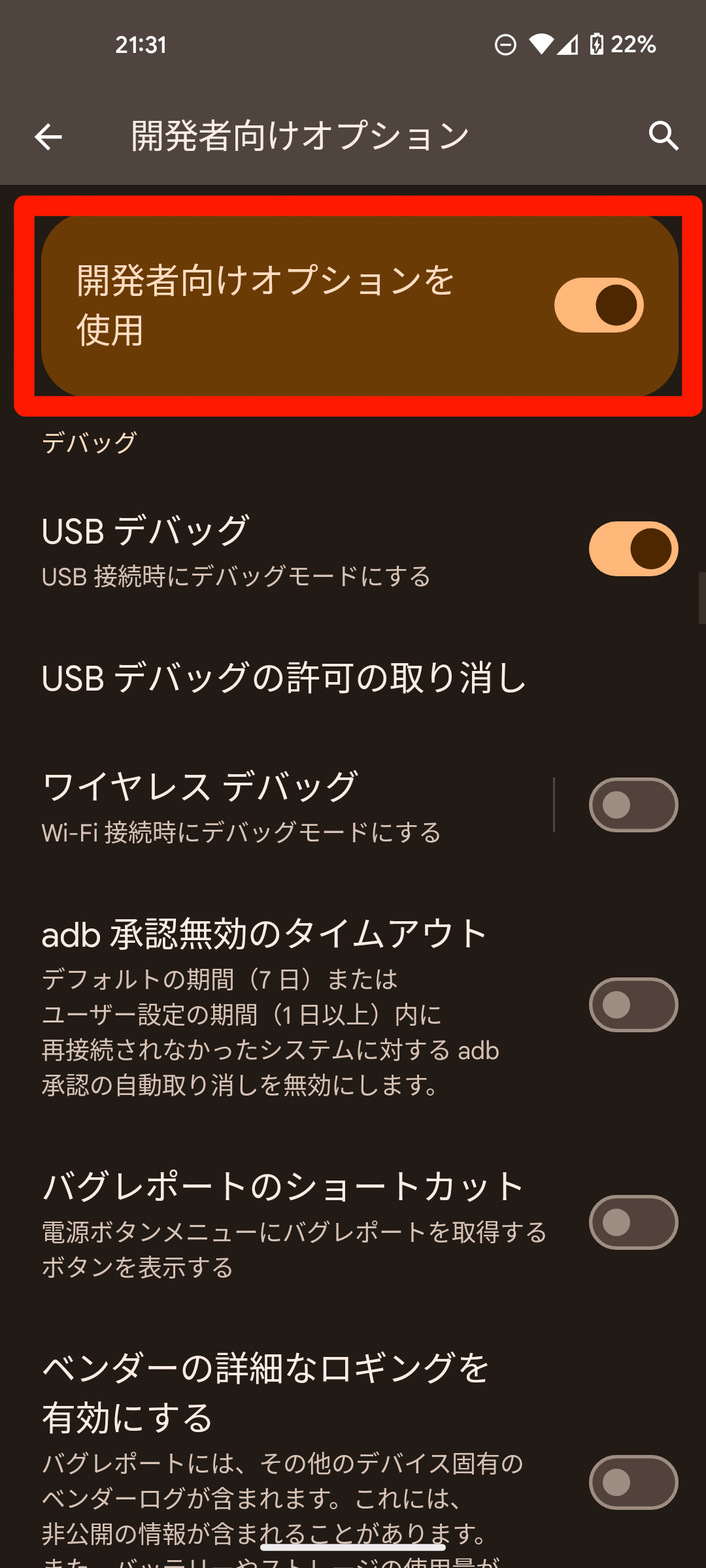Open USB デバッグの許可の取り消し

[x=284, y=678]
